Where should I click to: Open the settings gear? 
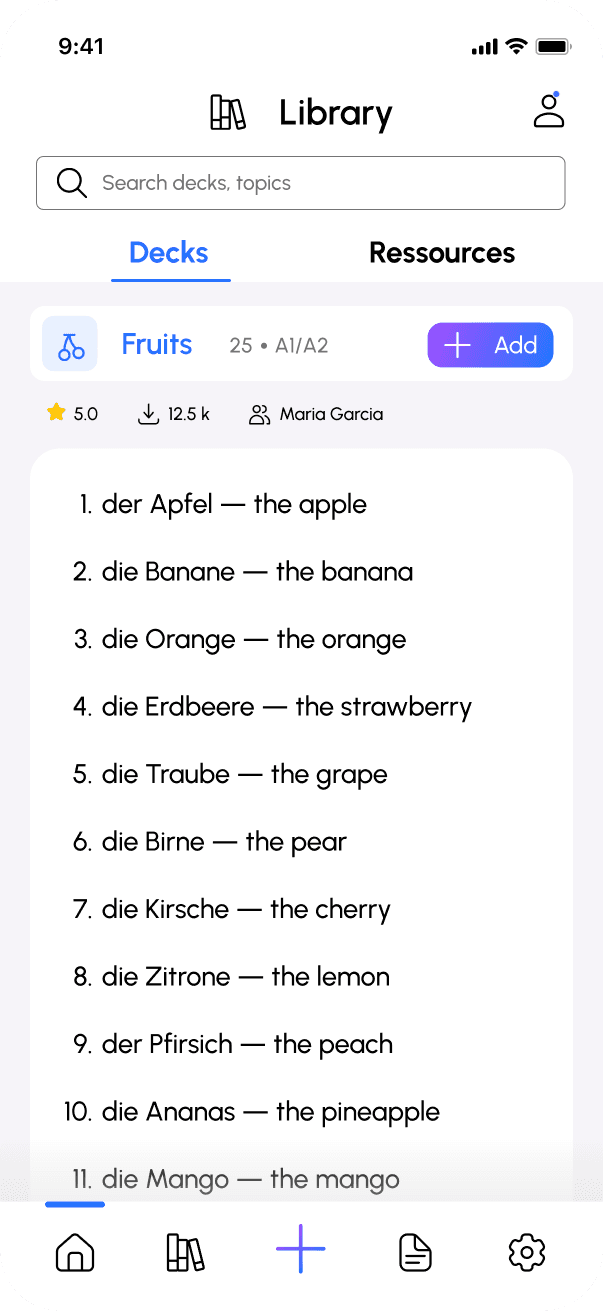tap(526, 1251)
